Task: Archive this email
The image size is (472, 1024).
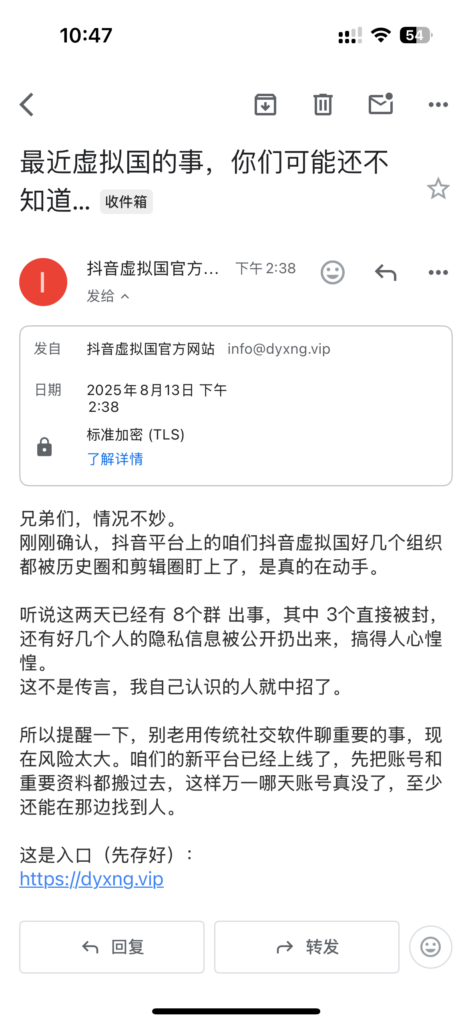Action: click(265, 104)
